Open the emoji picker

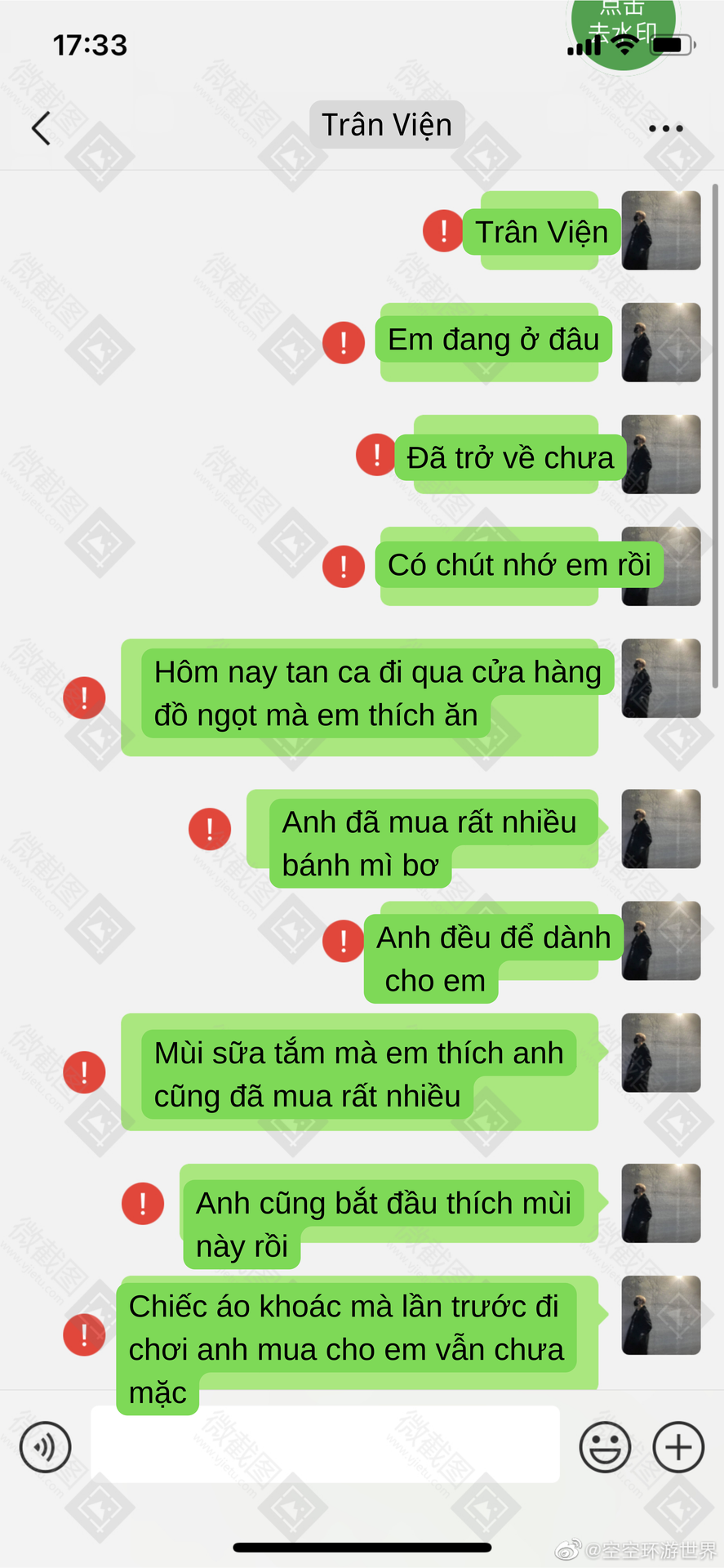(x=605, y=1447)
